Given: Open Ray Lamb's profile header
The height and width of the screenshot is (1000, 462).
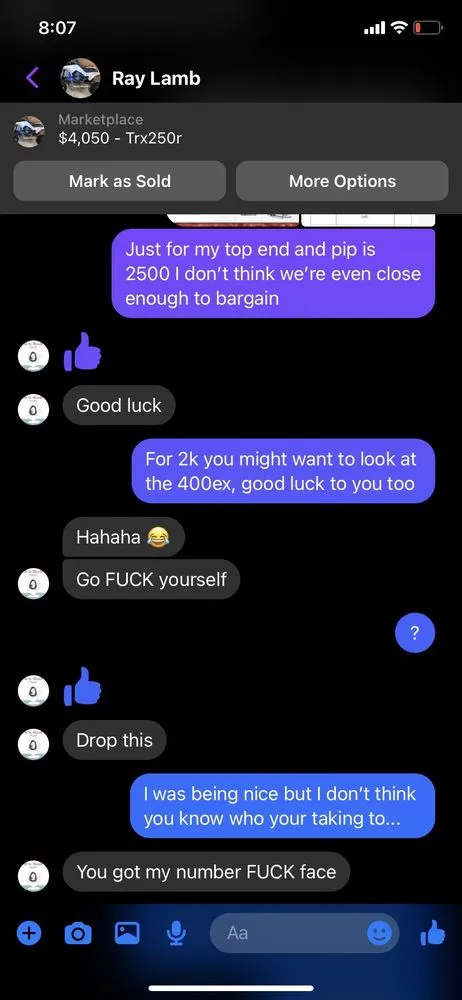Looking at the screenshot, I should click(x=131, y=78).
